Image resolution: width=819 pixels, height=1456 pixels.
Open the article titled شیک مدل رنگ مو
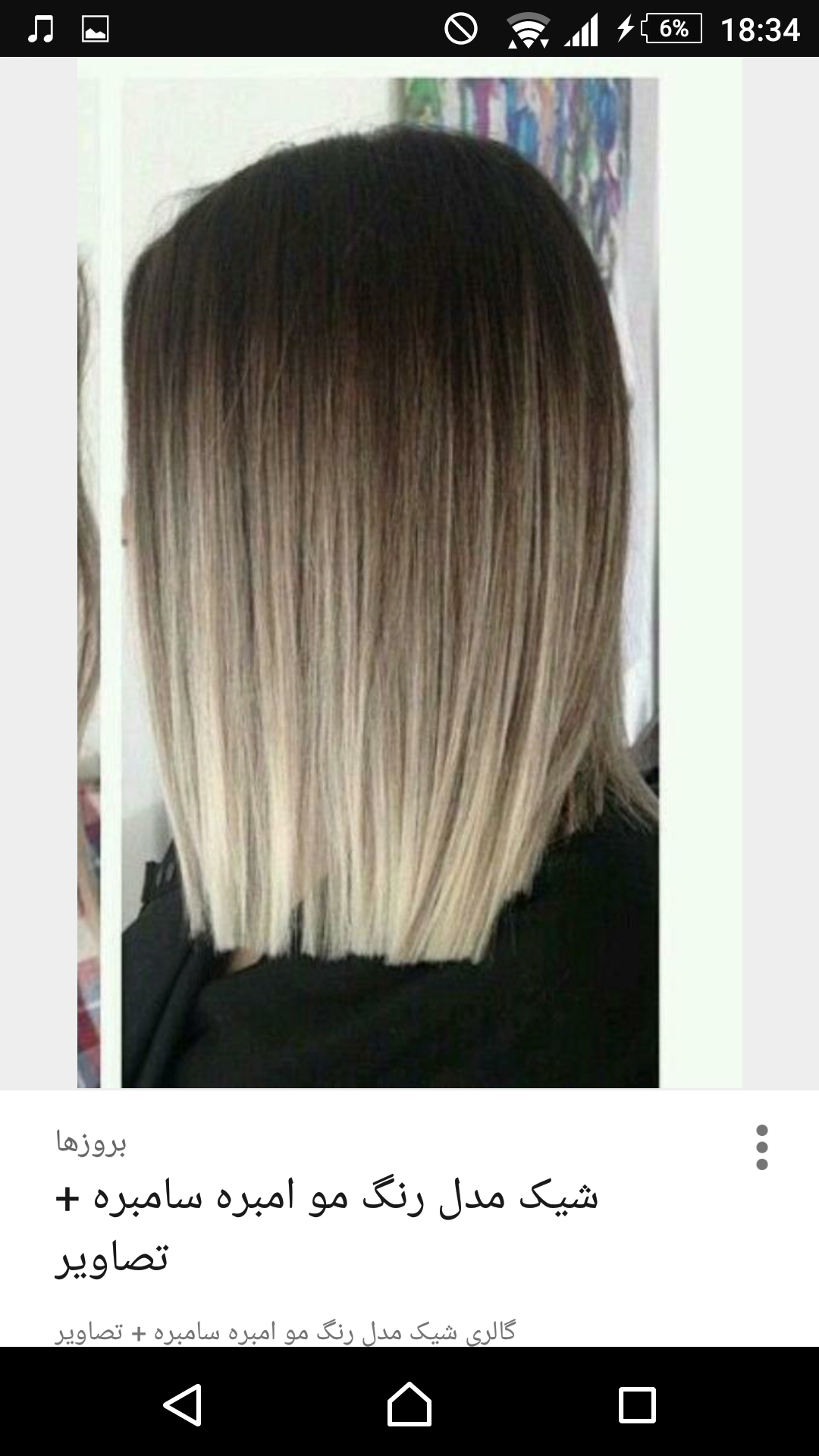pos(326,1226)
